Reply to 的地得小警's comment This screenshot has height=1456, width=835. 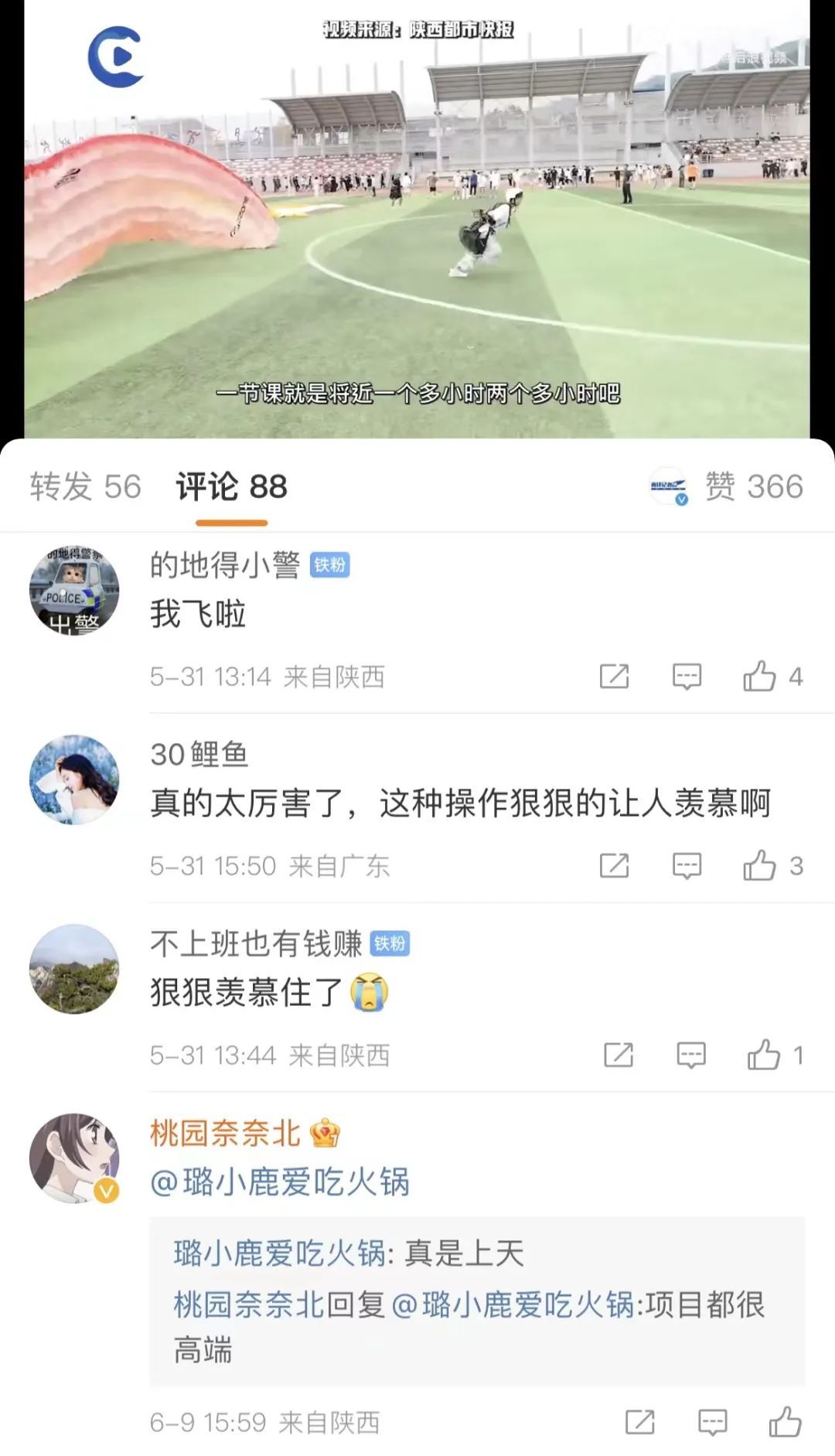[687, 677]
